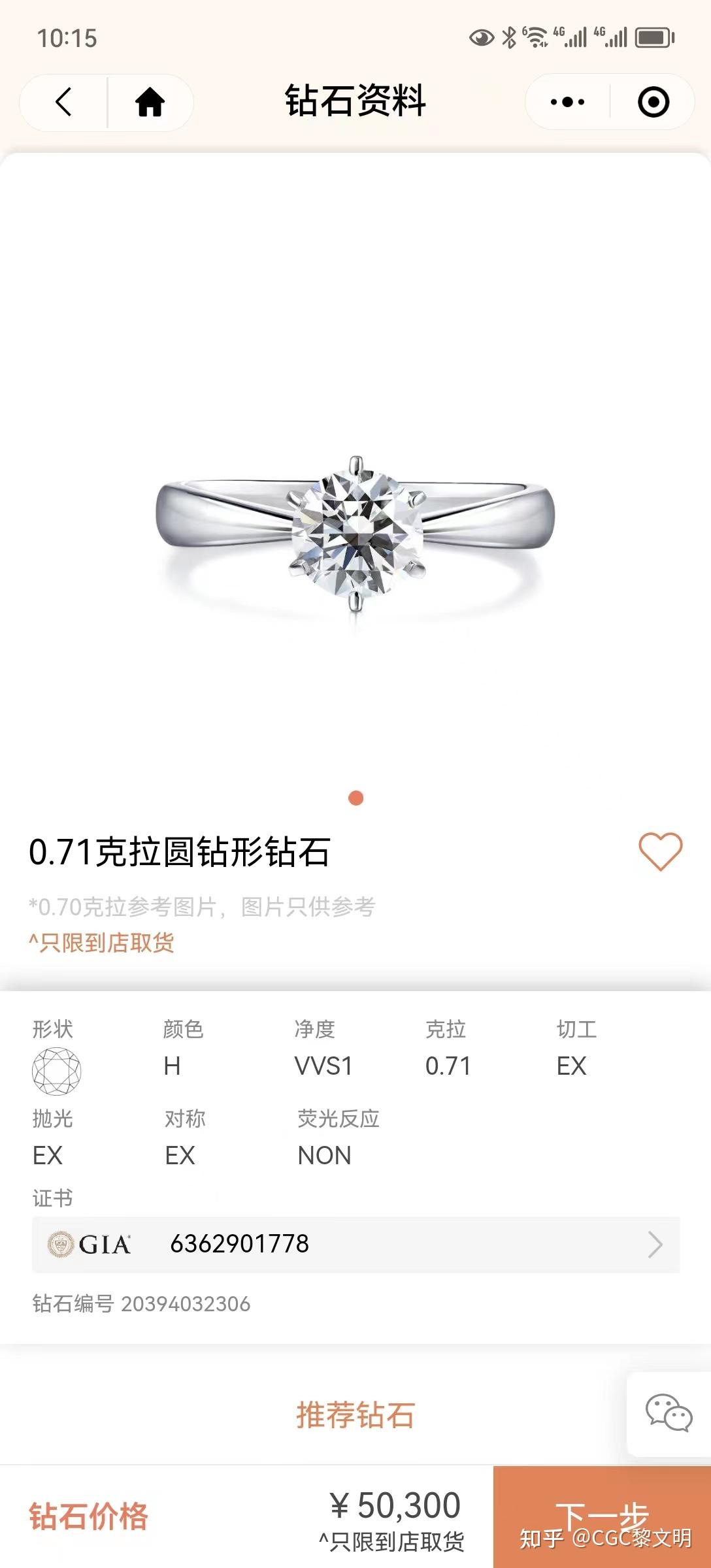Open the 钻石资料 title bar

point(355,102)
